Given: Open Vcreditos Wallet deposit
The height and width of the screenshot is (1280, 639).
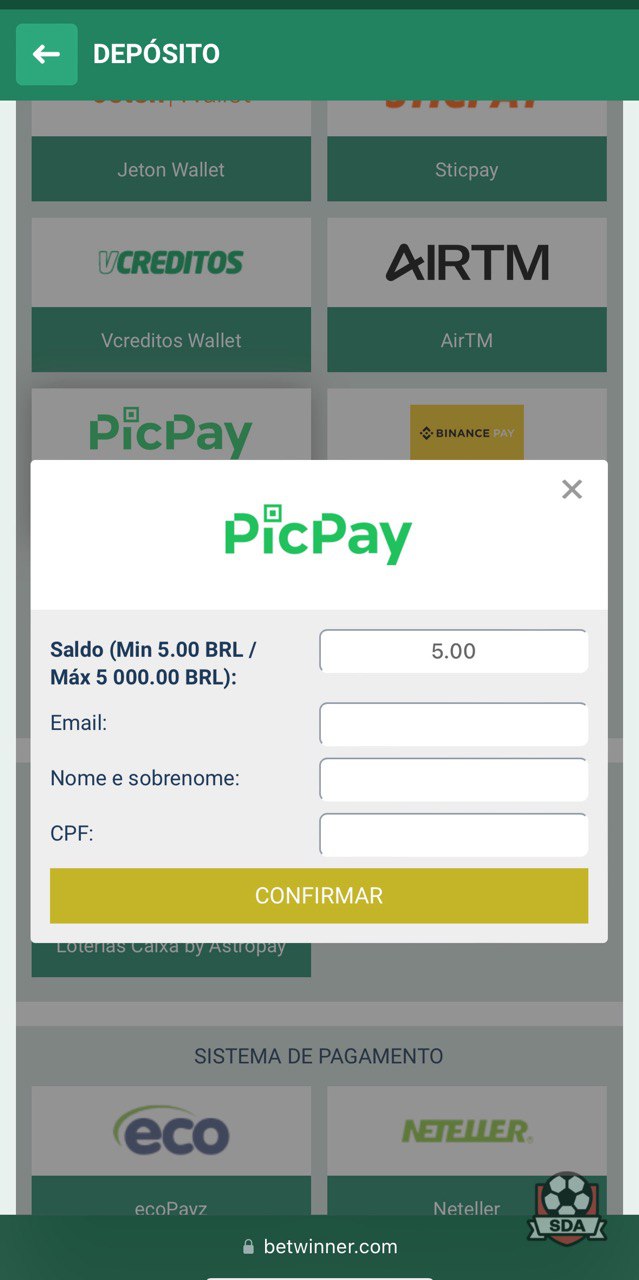Looking at the screenshot, I should [x=171, y=295].
